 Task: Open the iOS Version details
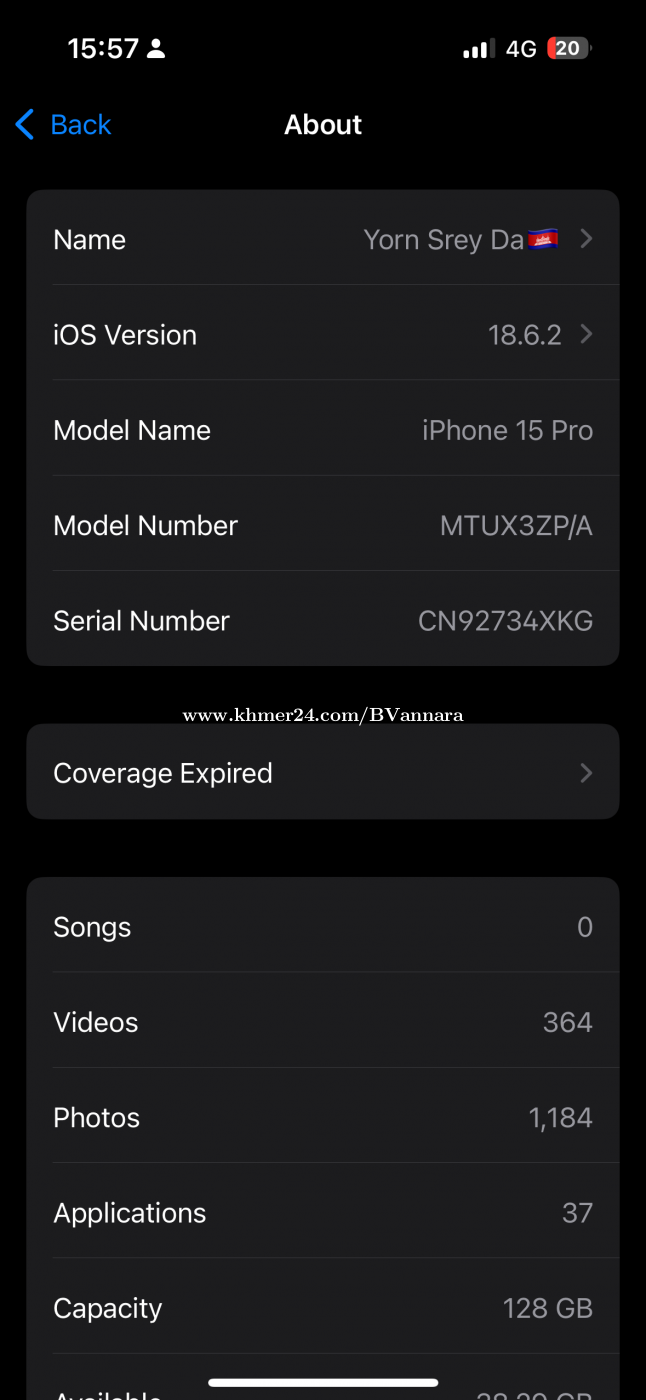322,335
